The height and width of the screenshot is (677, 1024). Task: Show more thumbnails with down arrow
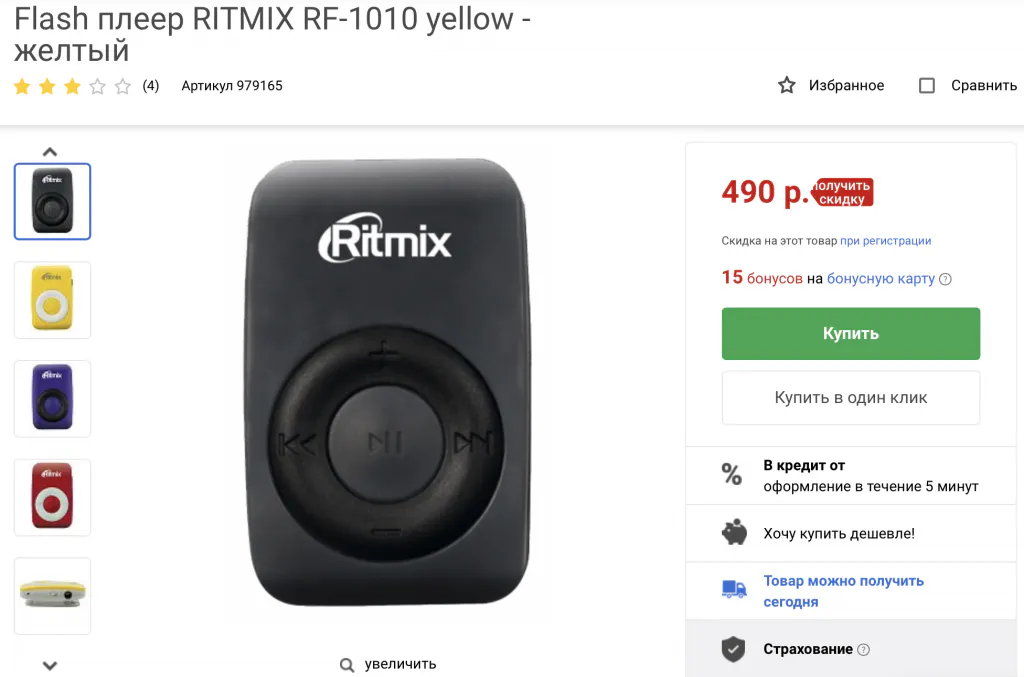pos(50,665)
